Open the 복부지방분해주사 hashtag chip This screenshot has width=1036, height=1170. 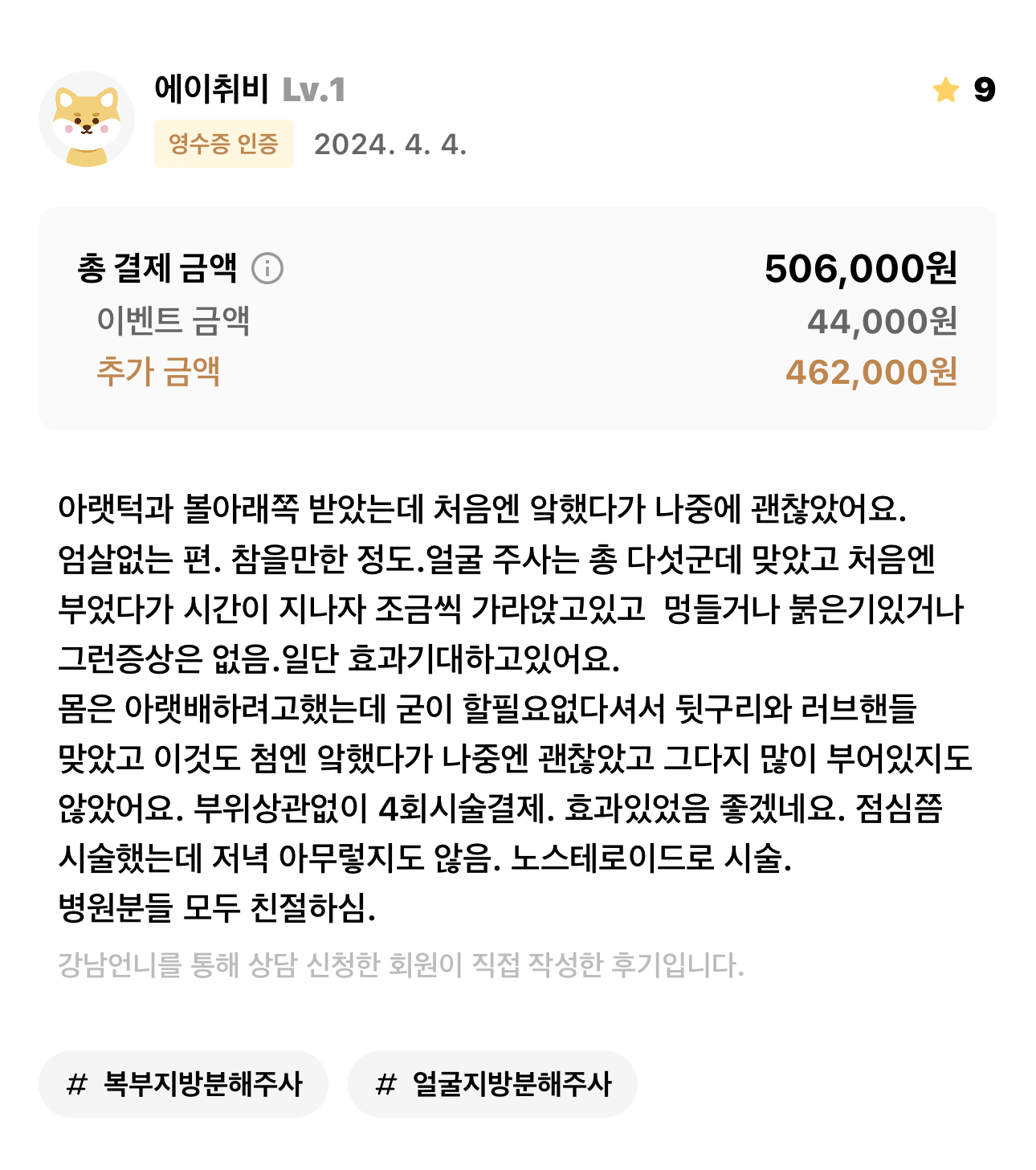point(184,1084)
